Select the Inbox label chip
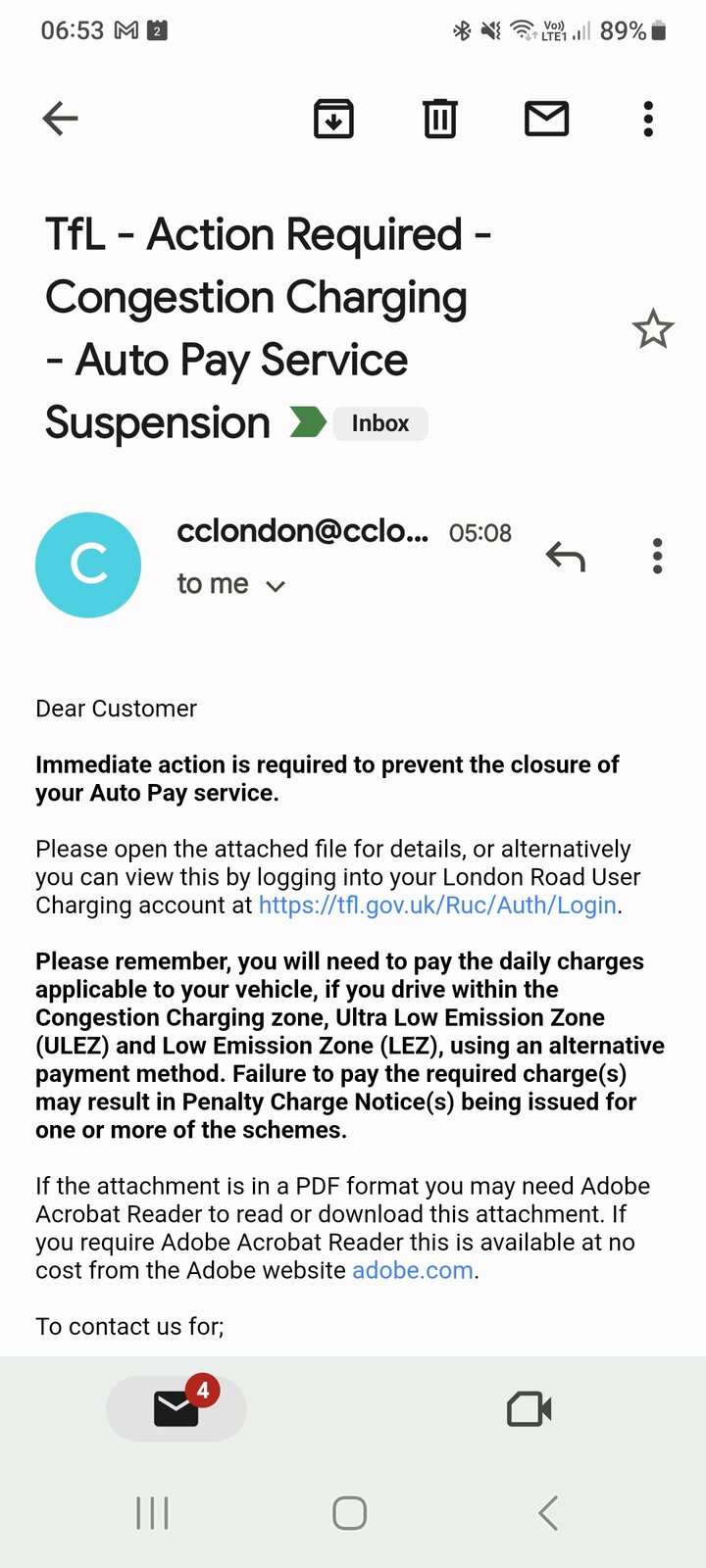This screenshot has width=706, height=1568. click(x=380, y=423)
